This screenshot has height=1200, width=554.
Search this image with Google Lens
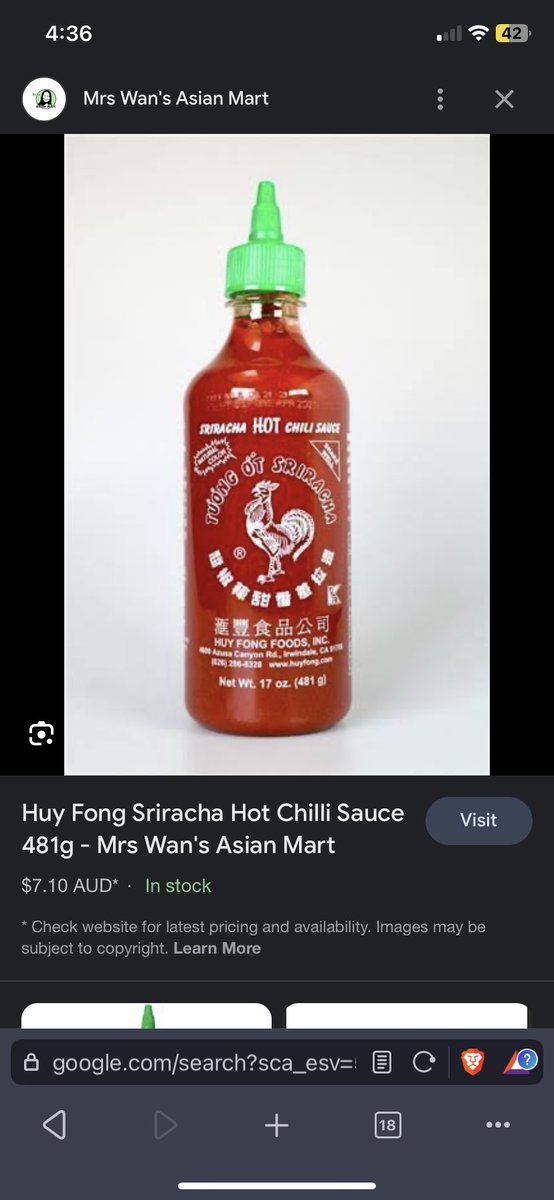tap(41, 734)
